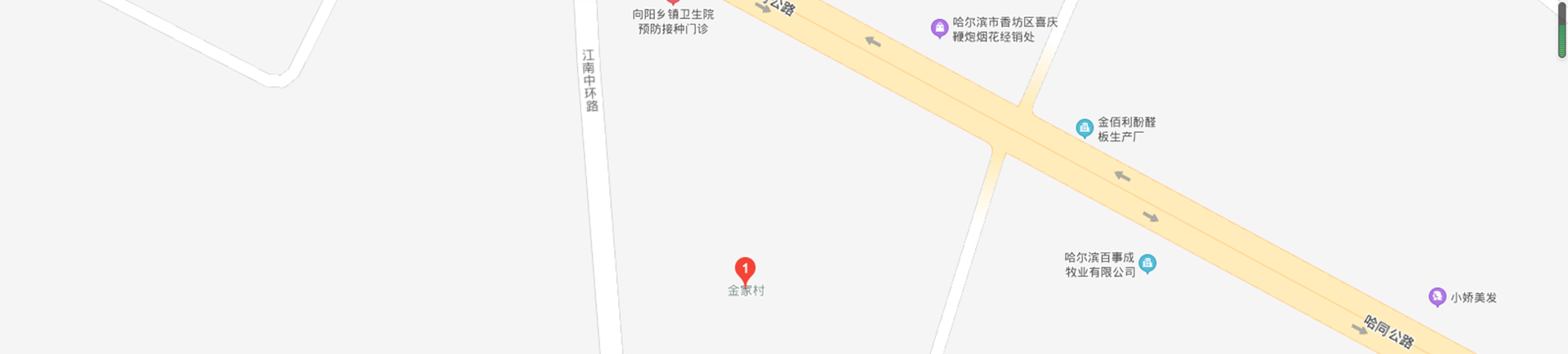Open the 喜庆鞭炮烟花经销处 marker
1568x354 pixels.
(939, 29)
